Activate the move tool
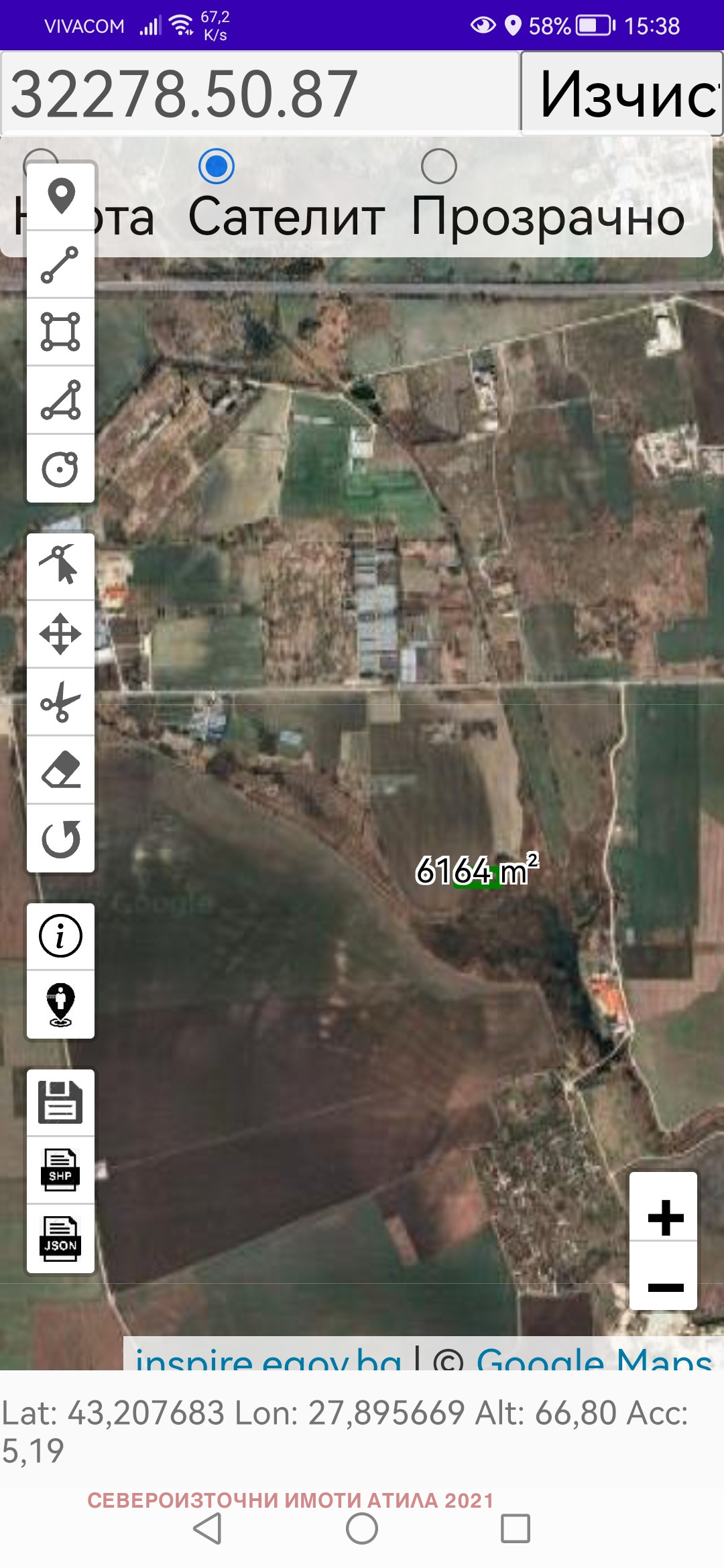The height and width of the screenshot is (1568, 724). click(x=60, y=634)
